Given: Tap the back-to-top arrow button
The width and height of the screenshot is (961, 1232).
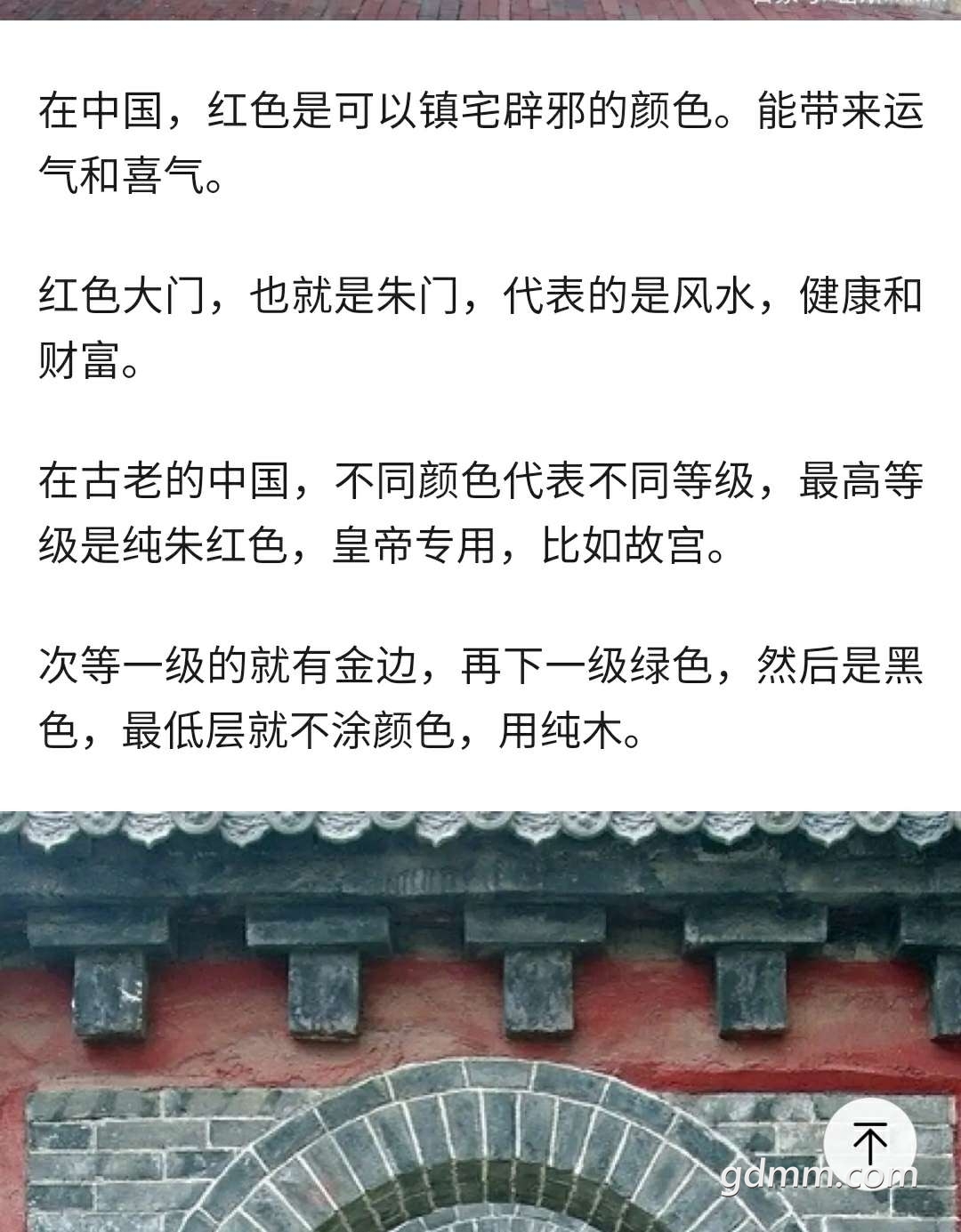Looking at the screenshot, I should point(869,1143).
